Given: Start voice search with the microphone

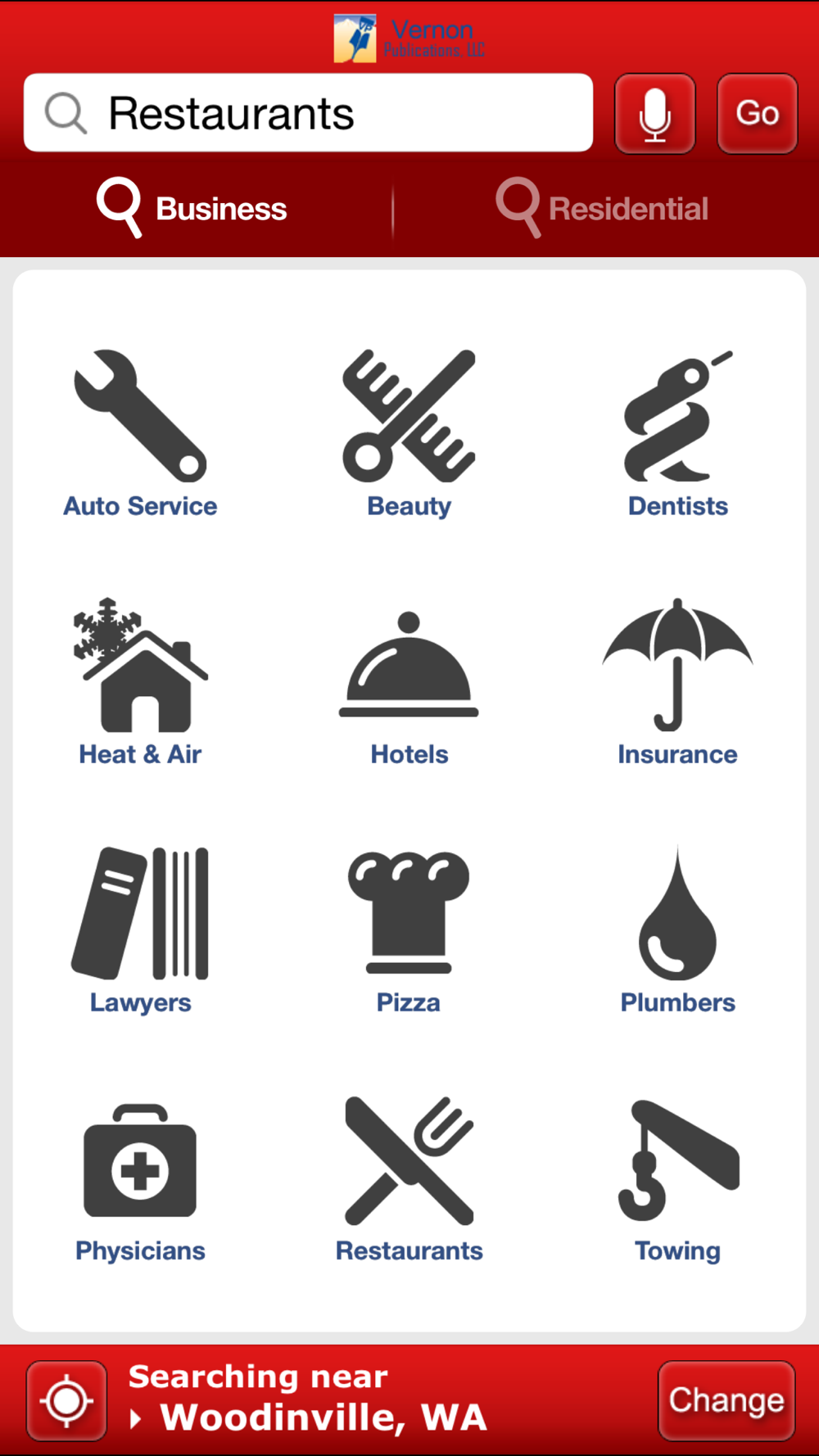Looking at the screenshot, I should (655, 114).
